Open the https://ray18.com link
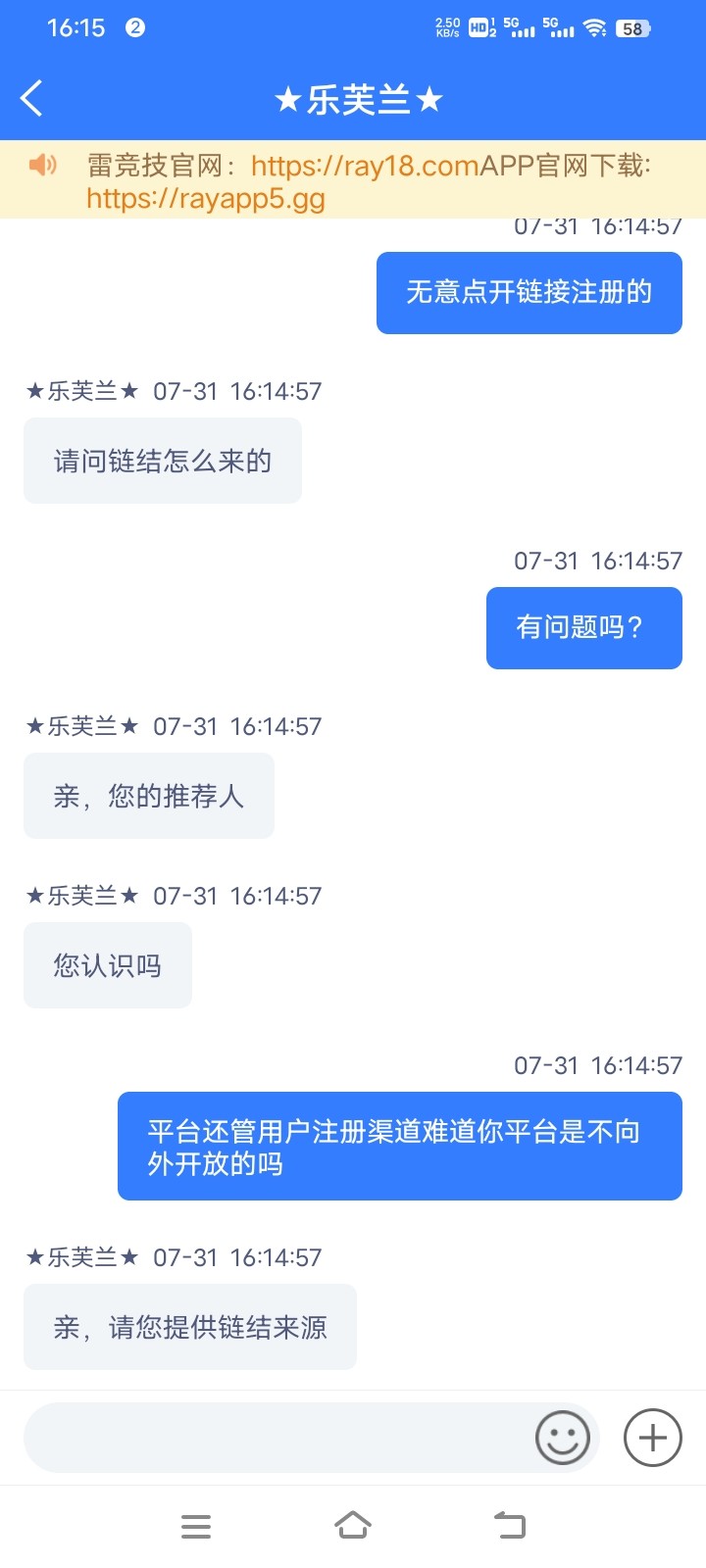706x1568 pixels. [363, 165]
